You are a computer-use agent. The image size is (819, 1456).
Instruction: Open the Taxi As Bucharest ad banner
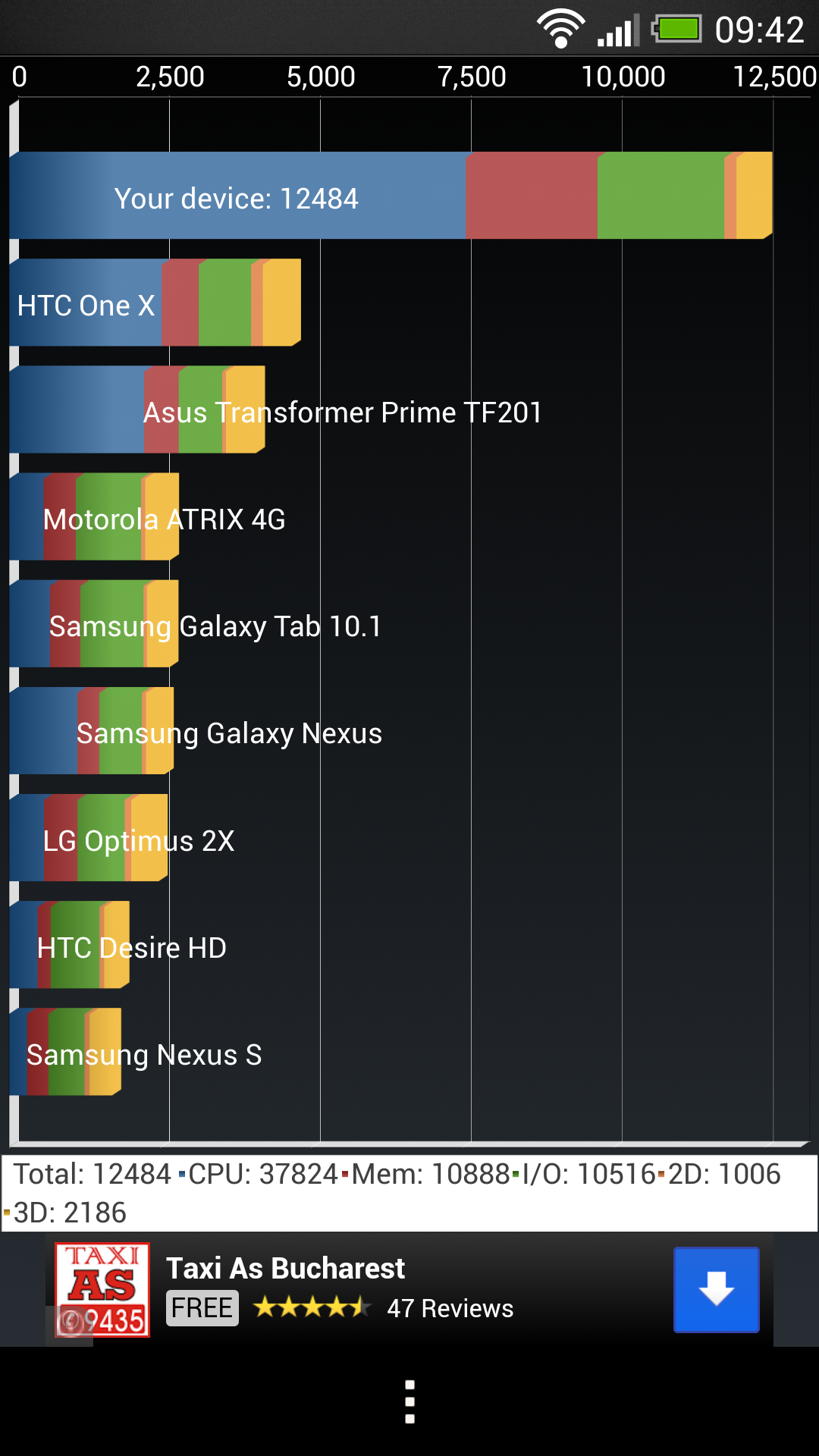(341, 1289)
